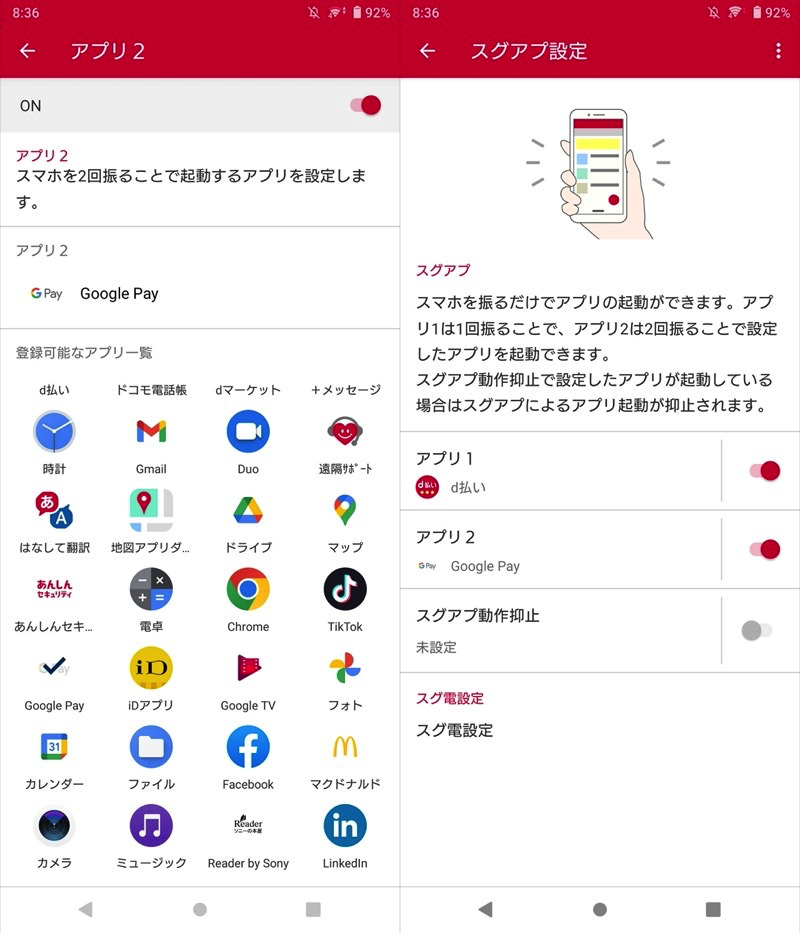The width and height of the screenshot is (800, 933).
Task: Select Facebook from the app list
Action: [248, 748]
